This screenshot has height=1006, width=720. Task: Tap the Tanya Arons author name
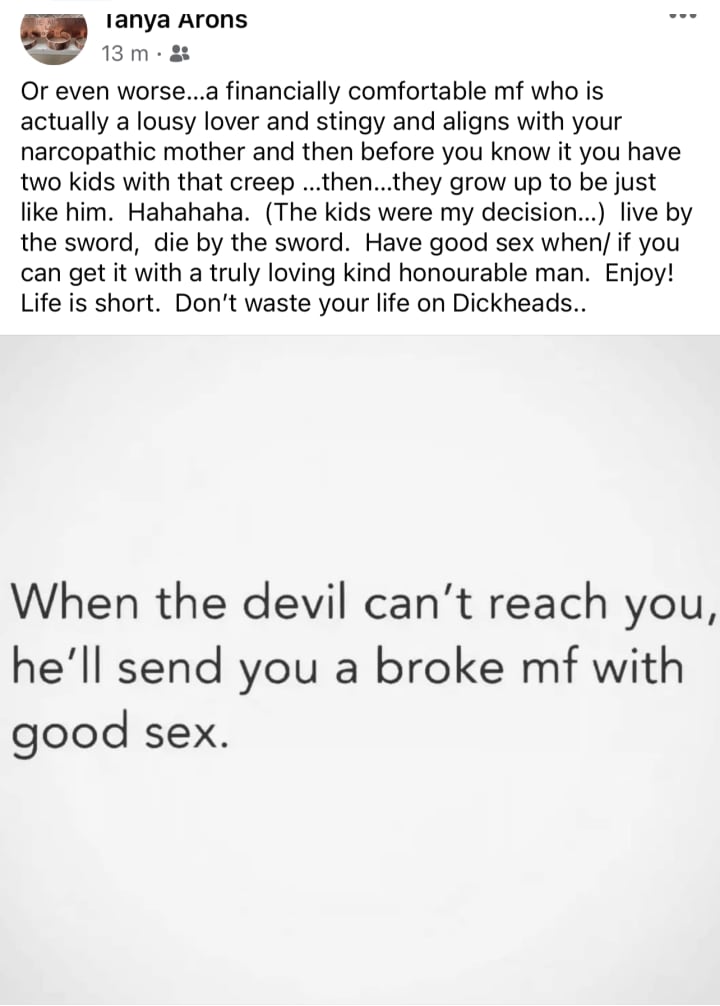175,18
